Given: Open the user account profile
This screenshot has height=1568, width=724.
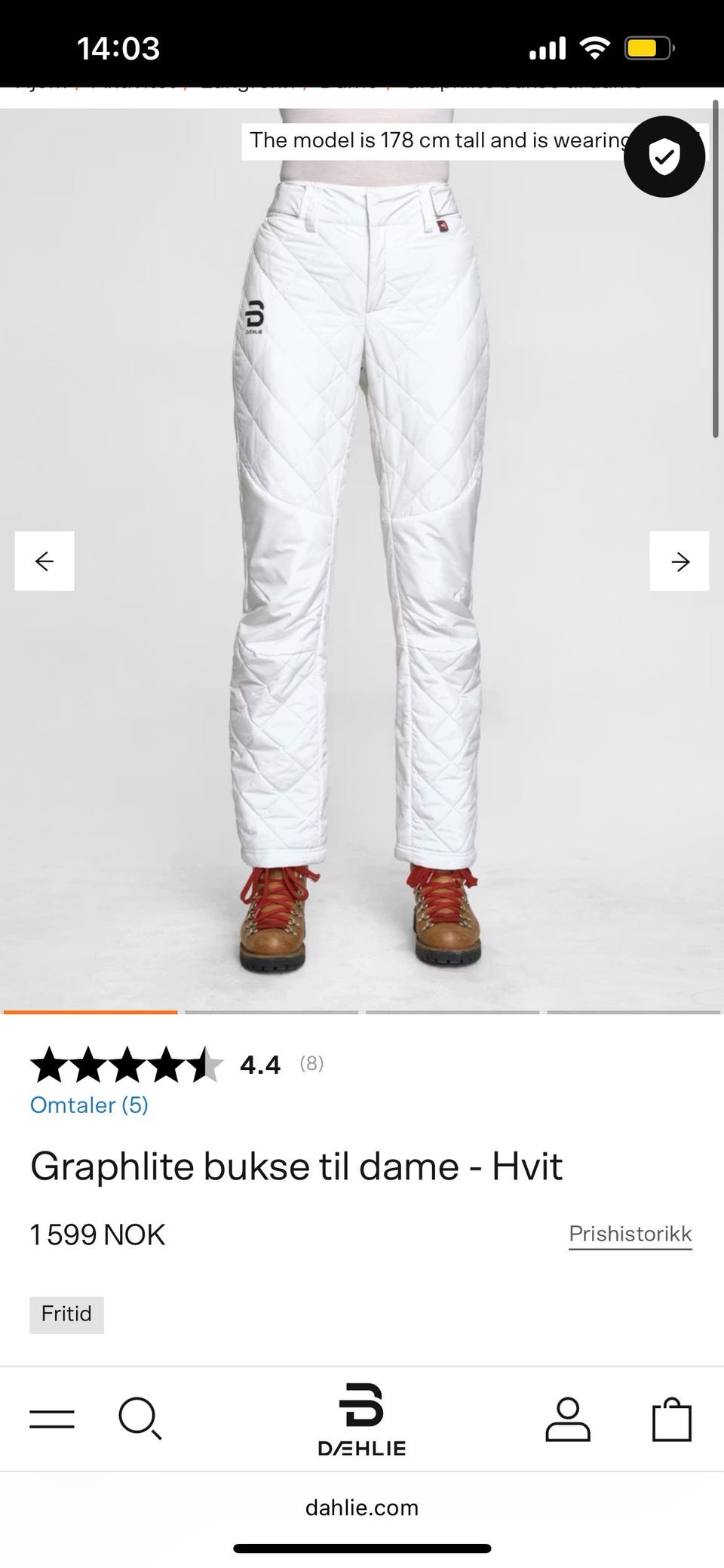Looking at the screenshot, I should pyautogui.click(x=568, y=1419).
